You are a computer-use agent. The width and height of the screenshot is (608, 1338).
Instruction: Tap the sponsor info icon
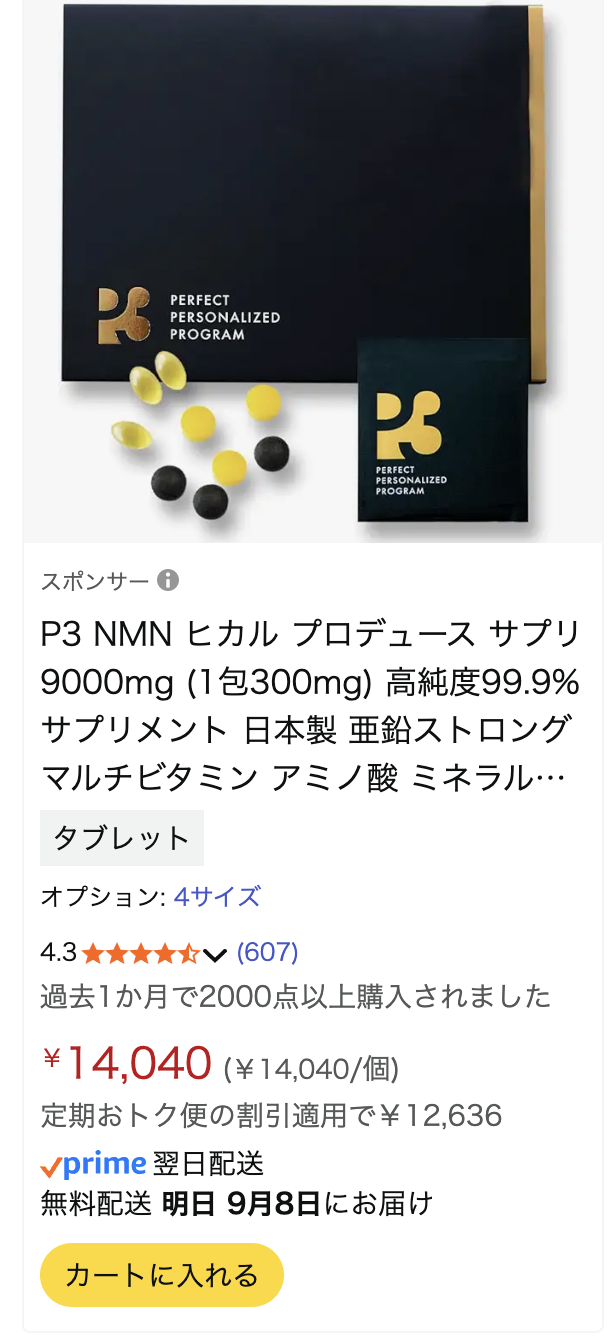[x=168, y=580]
